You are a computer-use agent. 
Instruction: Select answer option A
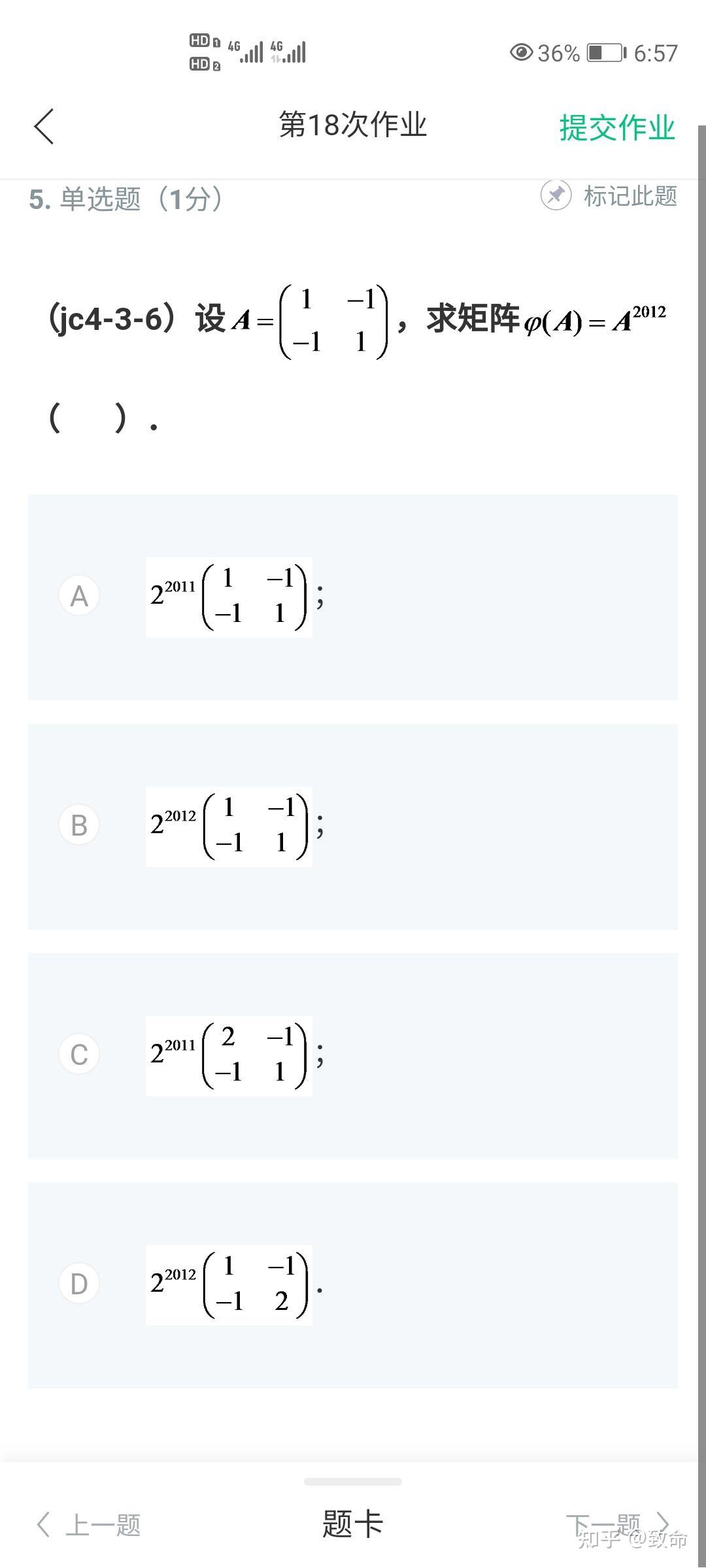coord(353,597)
